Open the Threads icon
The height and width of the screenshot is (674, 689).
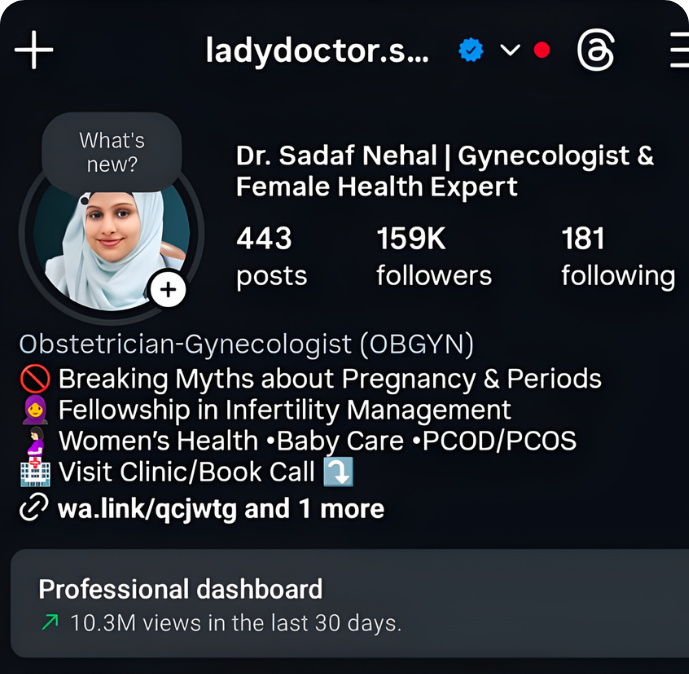click(596, 50)
